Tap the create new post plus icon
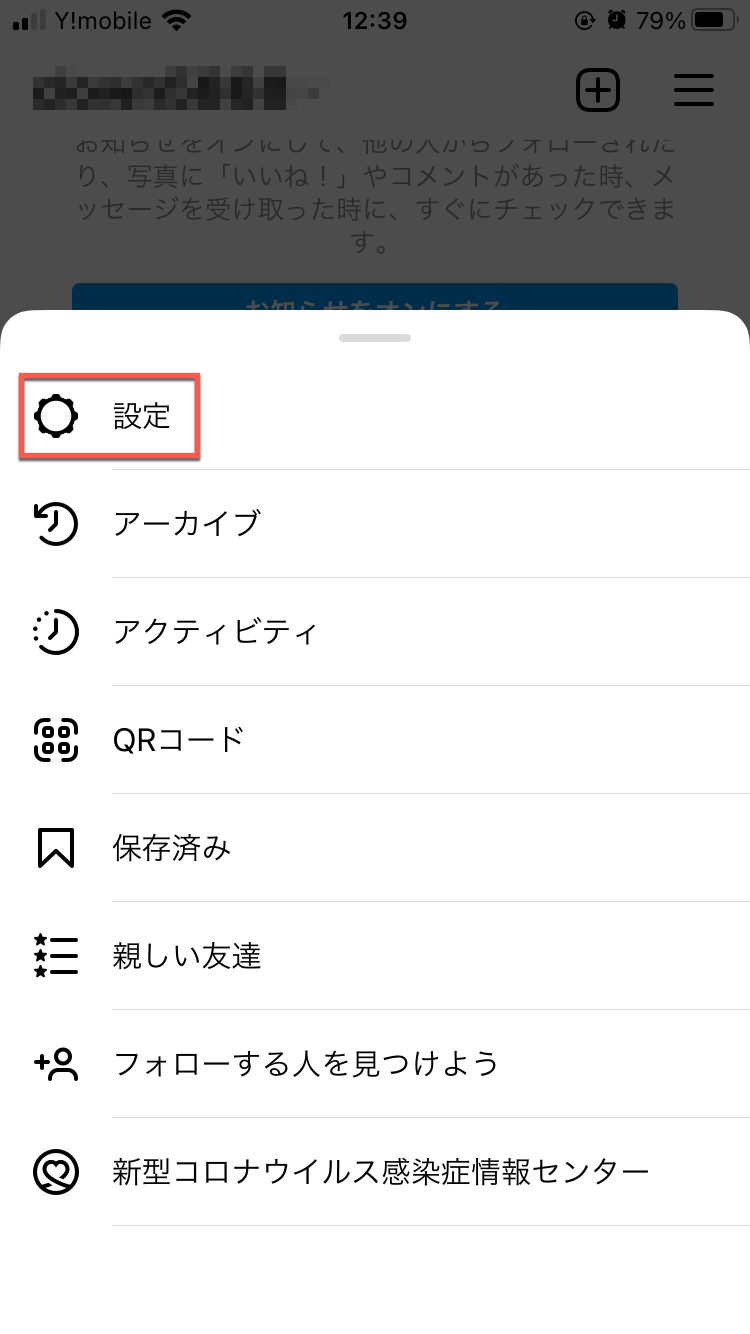This screenshot has height=1334, width=750. click(598, 91)
